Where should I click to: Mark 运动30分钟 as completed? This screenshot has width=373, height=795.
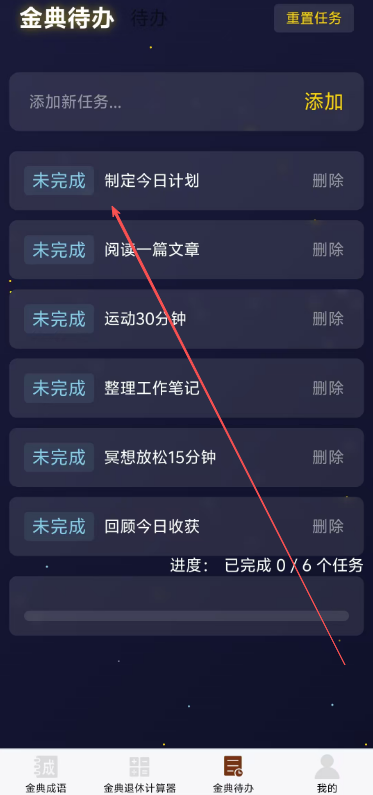click(59, 319)
